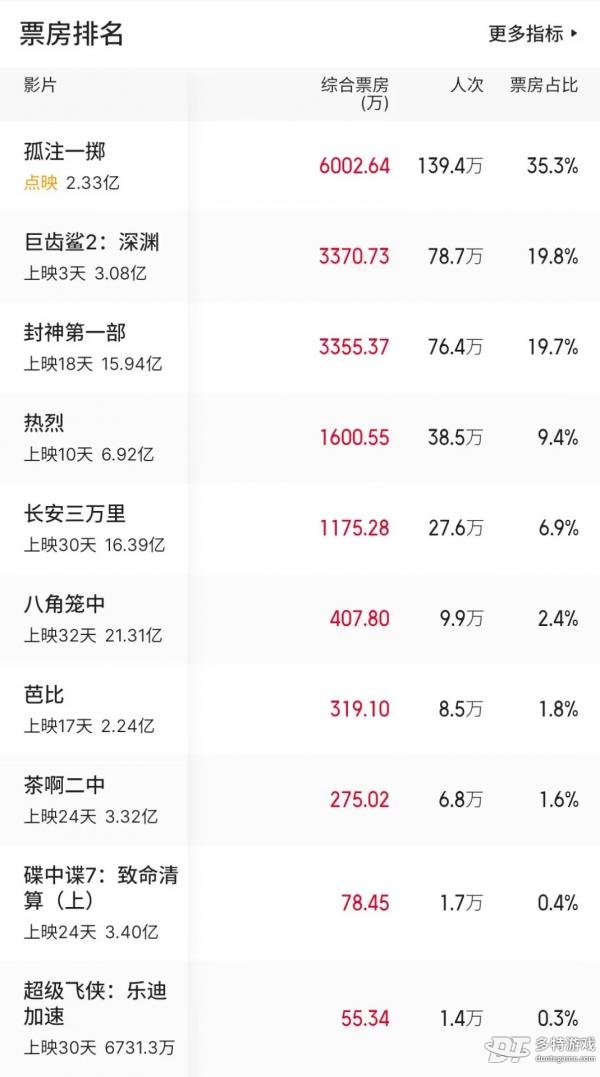600x1077 pixels.
Task: Open 更多指标 for more metrics
Action: (x=533, y=33)
